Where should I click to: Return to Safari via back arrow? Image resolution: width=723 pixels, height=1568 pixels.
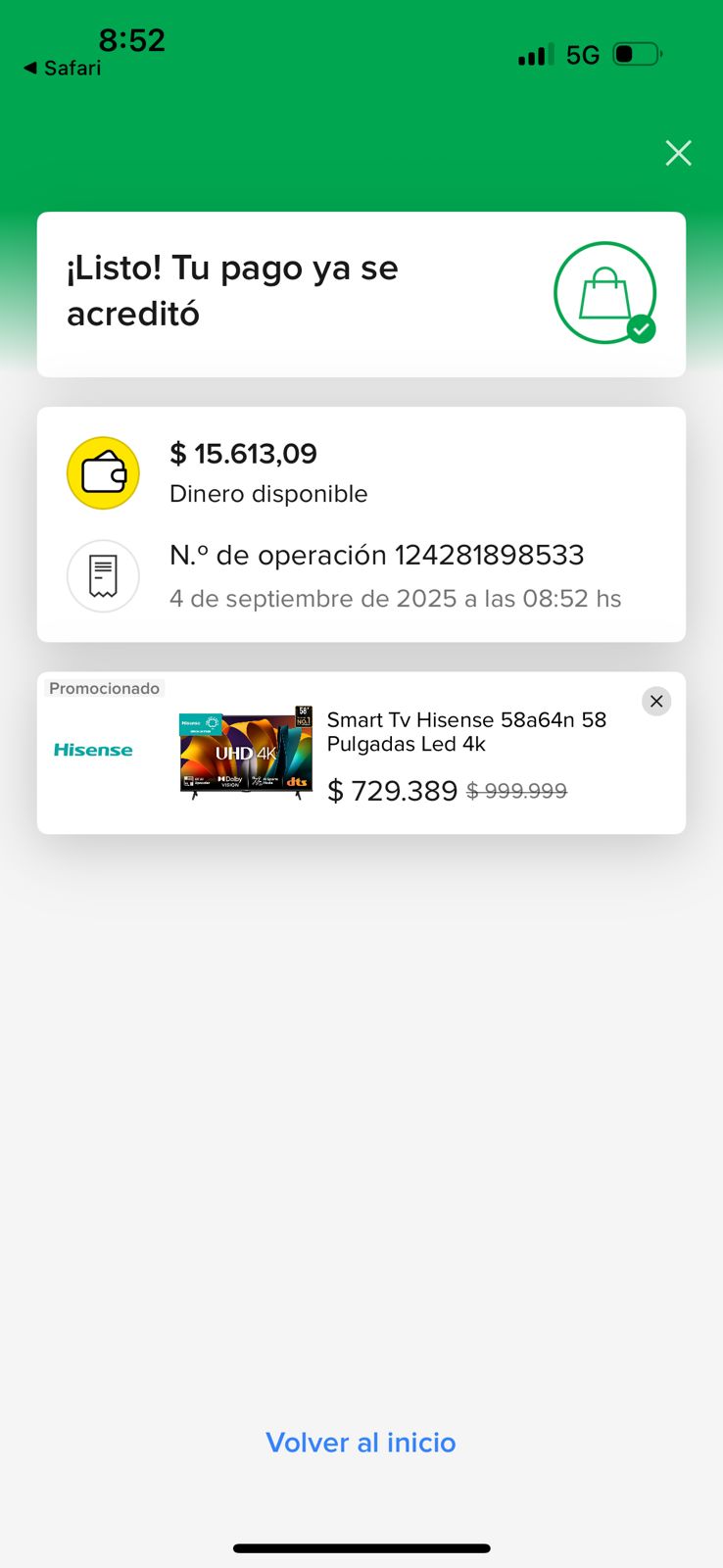coord(62,68)
